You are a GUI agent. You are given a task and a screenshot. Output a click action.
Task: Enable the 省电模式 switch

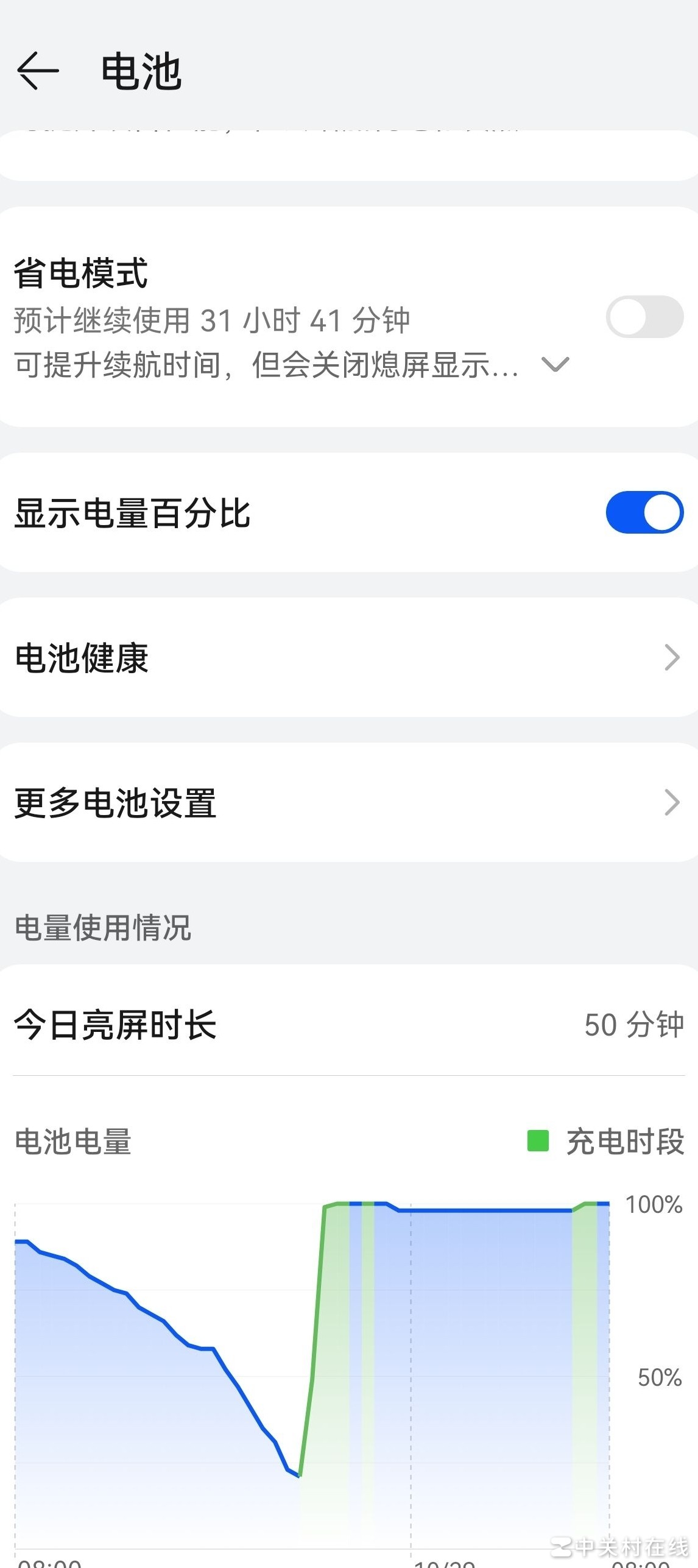644,317
